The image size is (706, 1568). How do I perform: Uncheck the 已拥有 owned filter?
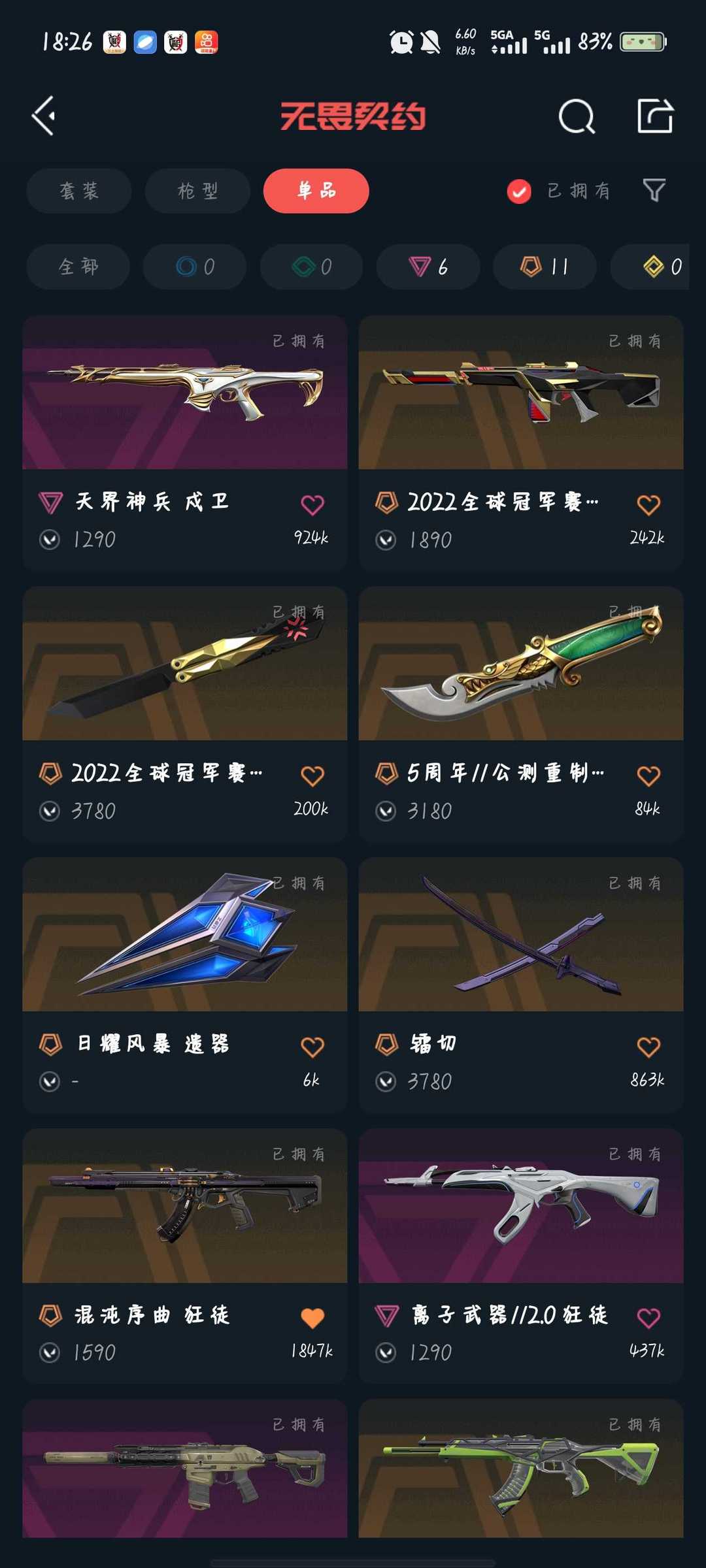coord(519,191)
